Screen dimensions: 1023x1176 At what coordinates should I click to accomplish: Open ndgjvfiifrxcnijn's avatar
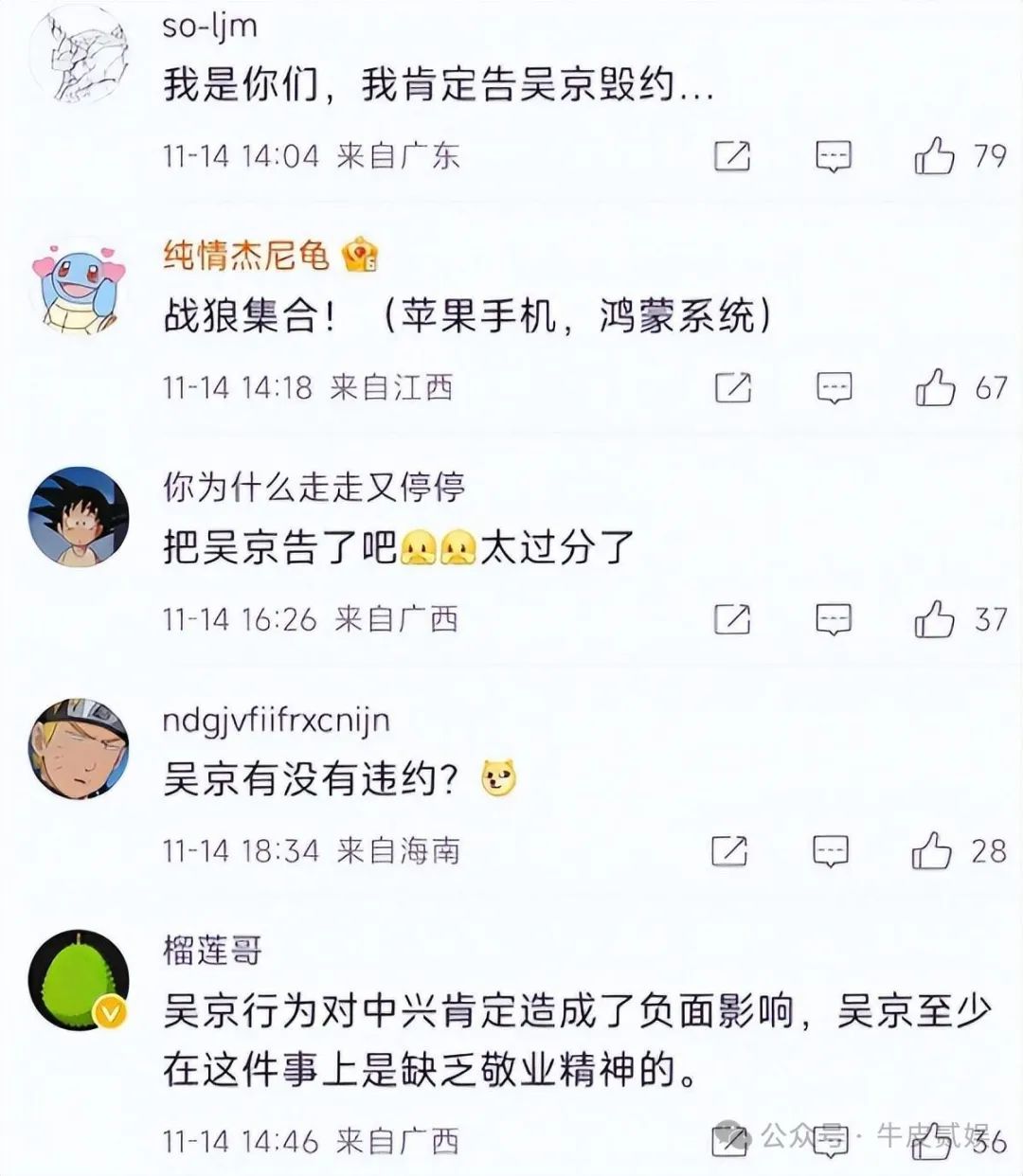click(79, 747)
